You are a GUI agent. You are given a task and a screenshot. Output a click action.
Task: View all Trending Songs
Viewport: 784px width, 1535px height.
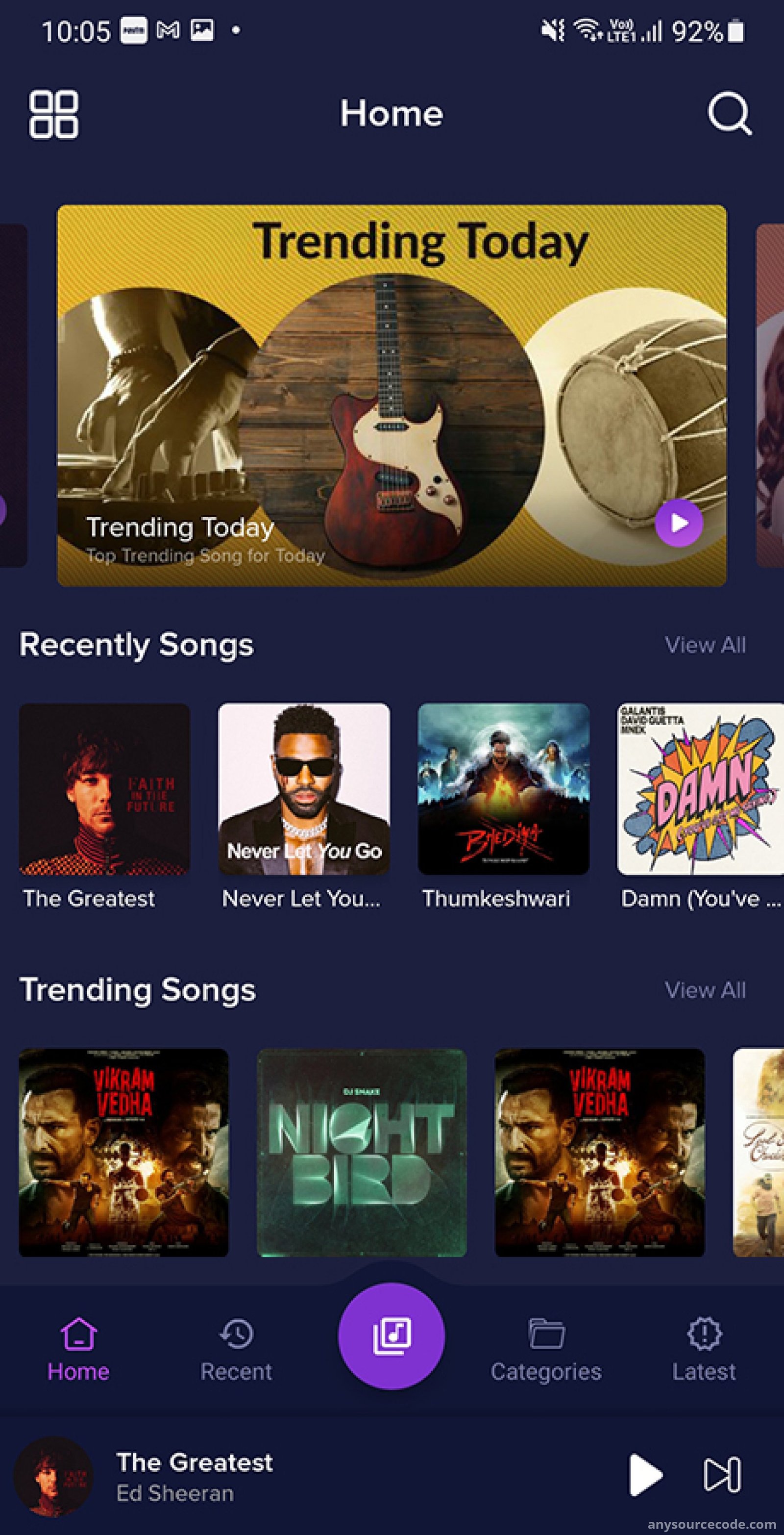(705, 990)
